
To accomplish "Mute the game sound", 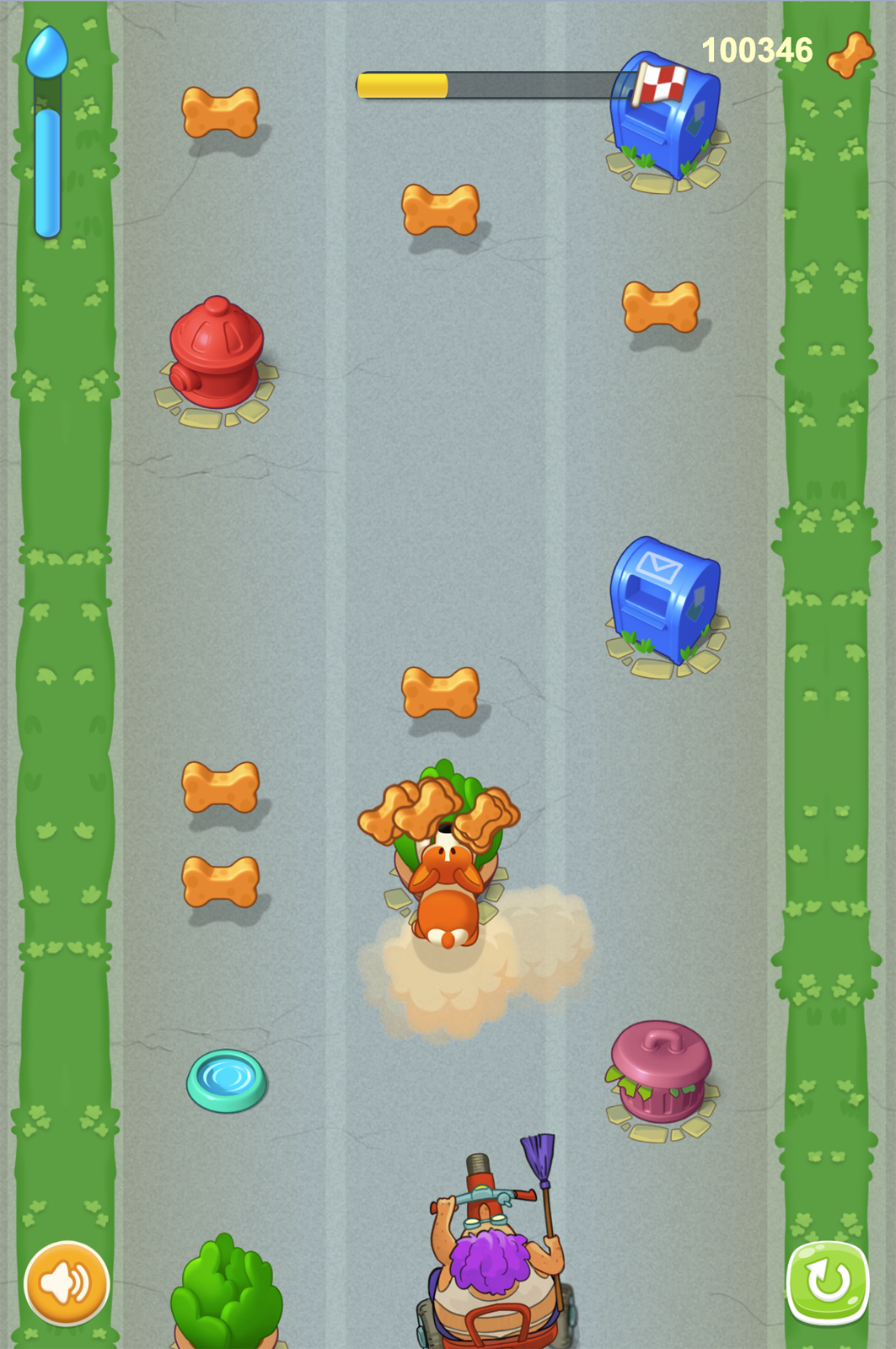I will click(x=67, y=1283).
